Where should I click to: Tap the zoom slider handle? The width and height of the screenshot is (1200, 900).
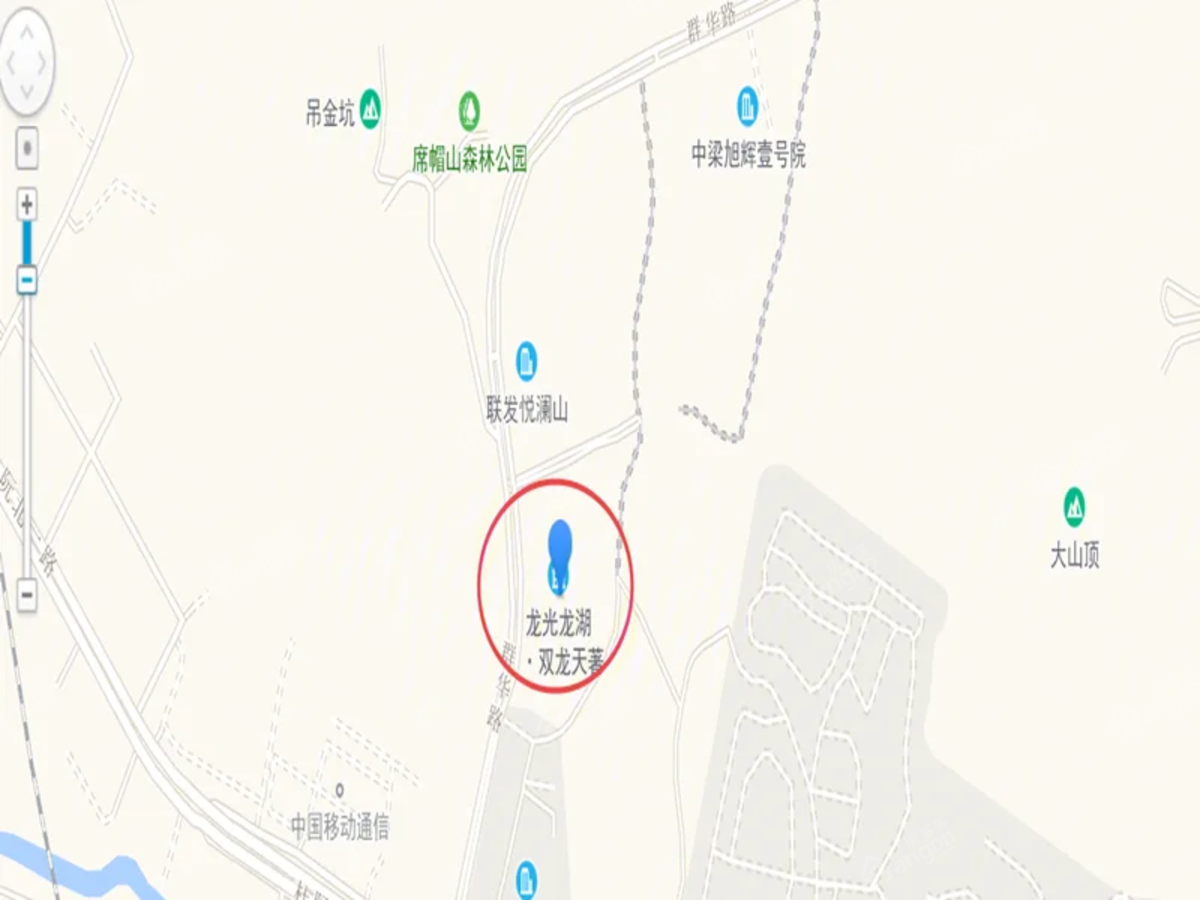pyautogui.click(x=27, y=280)
